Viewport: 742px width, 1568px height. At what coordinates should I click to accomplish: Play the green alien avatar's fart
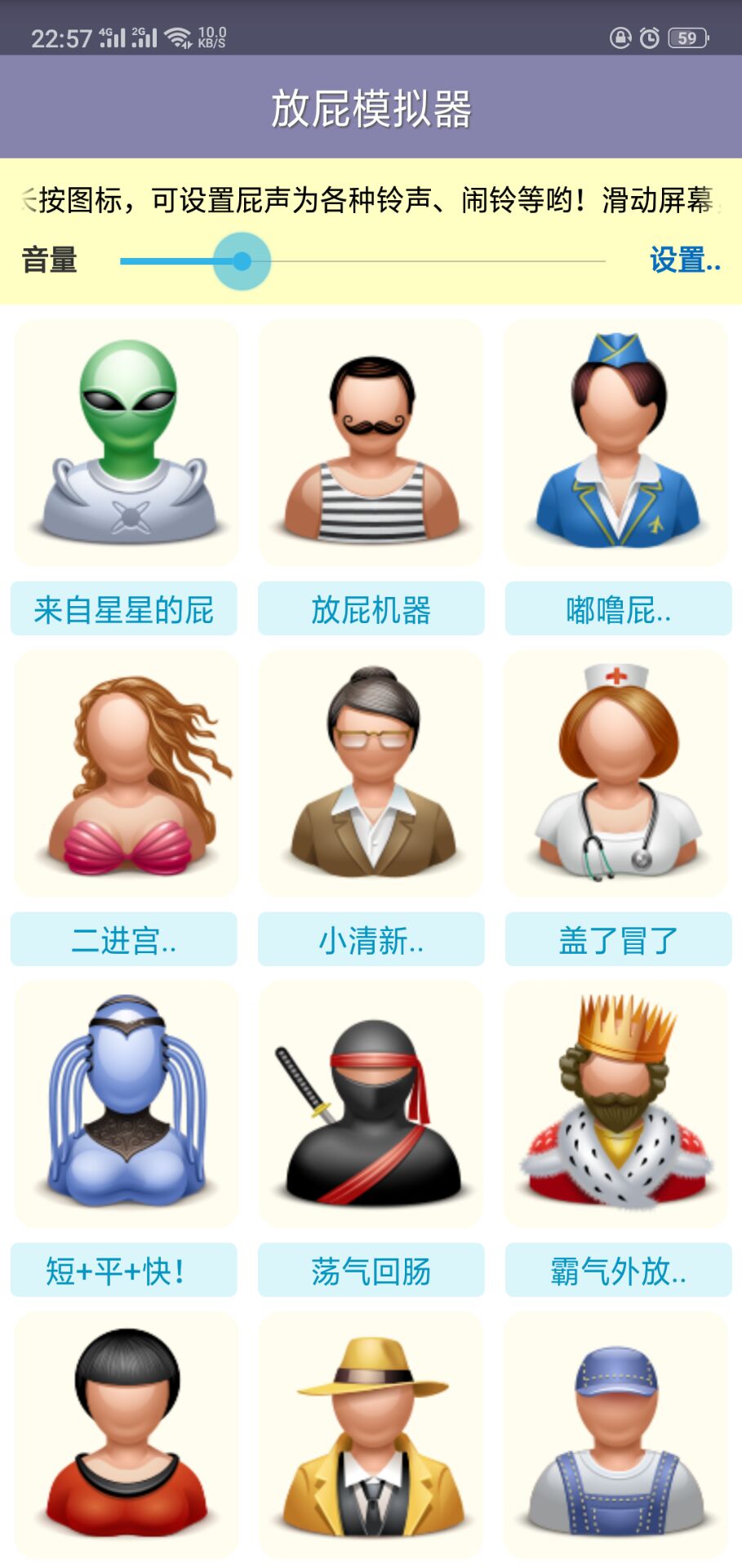(x=127, y=442)
